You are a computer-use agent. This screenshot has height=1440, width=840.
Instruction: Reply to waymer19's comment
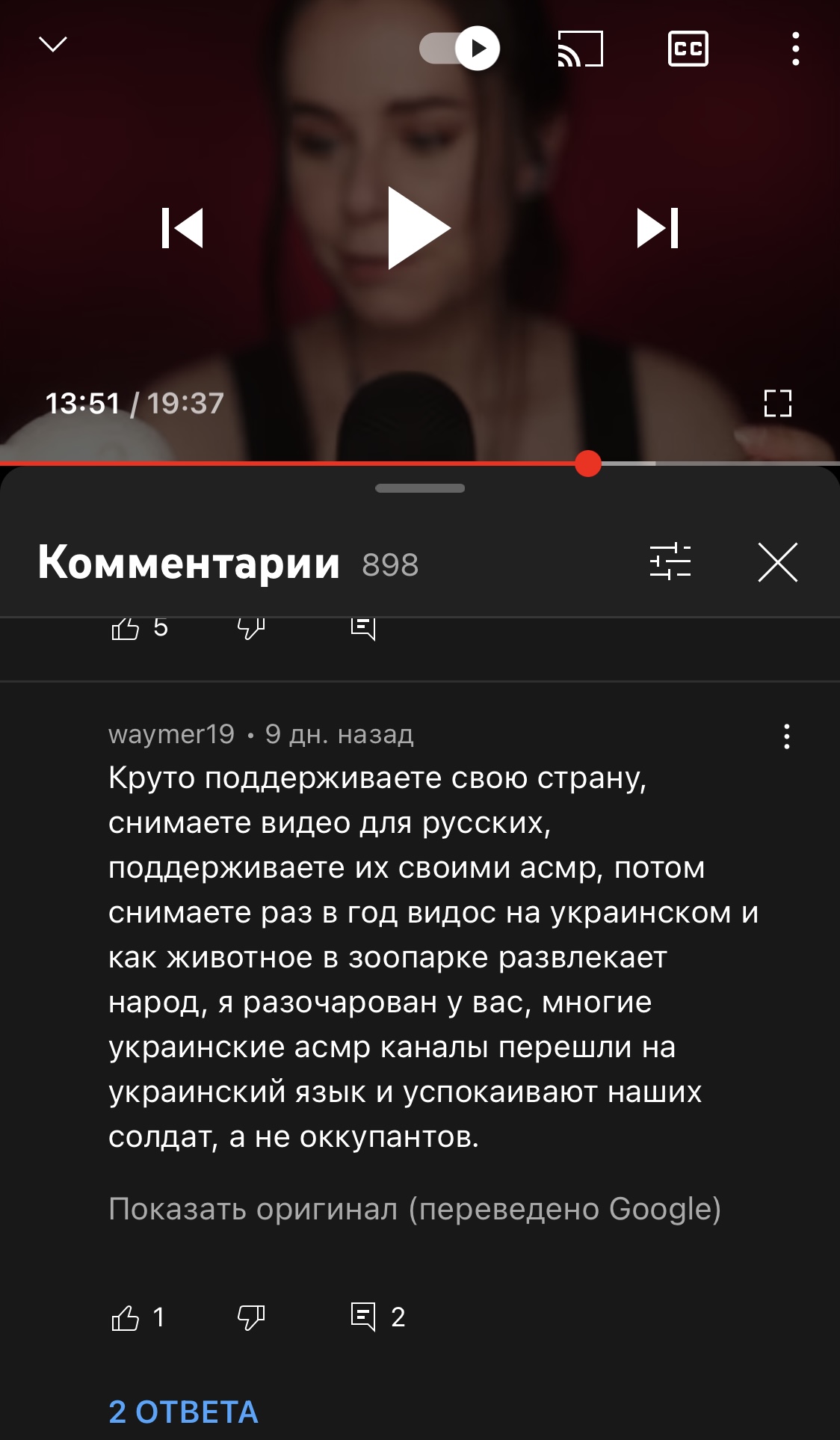pos(363,1317)
